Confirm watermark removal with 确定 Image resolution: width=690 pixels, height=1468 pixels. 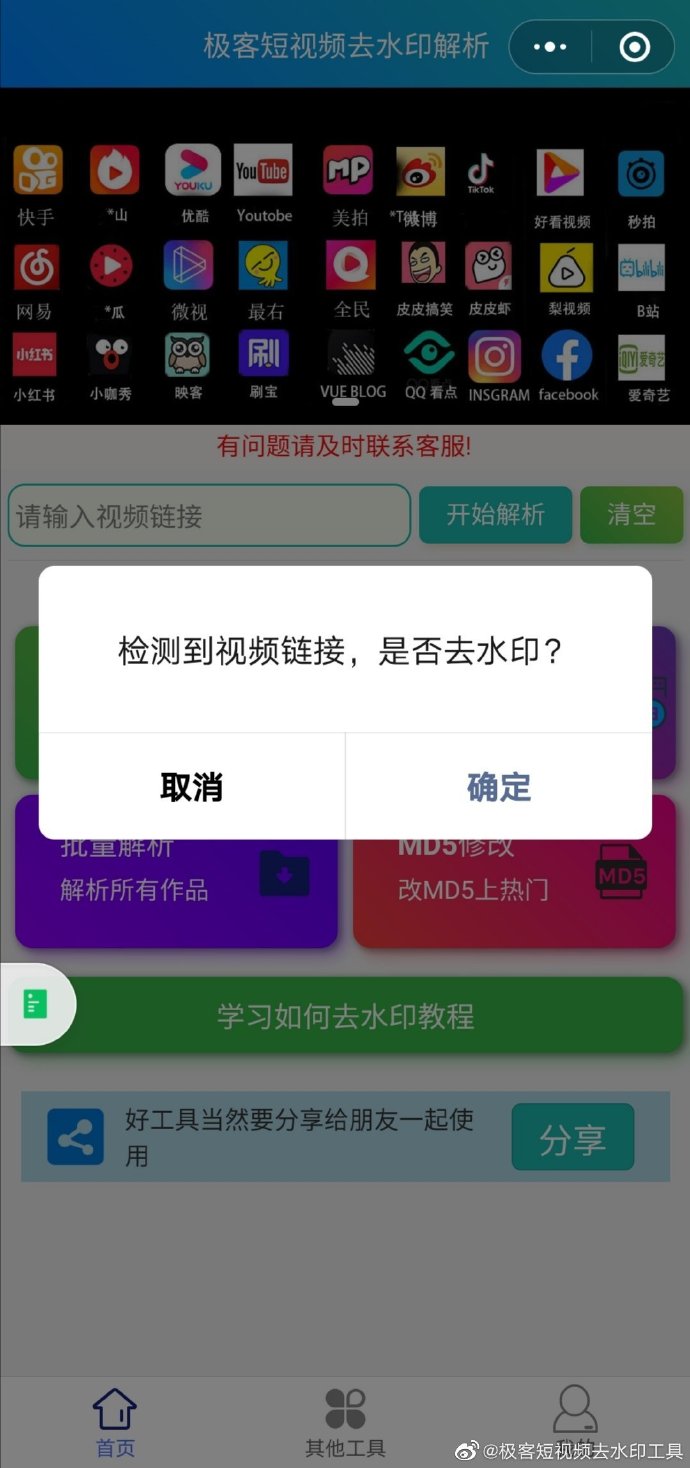point(498,787)
